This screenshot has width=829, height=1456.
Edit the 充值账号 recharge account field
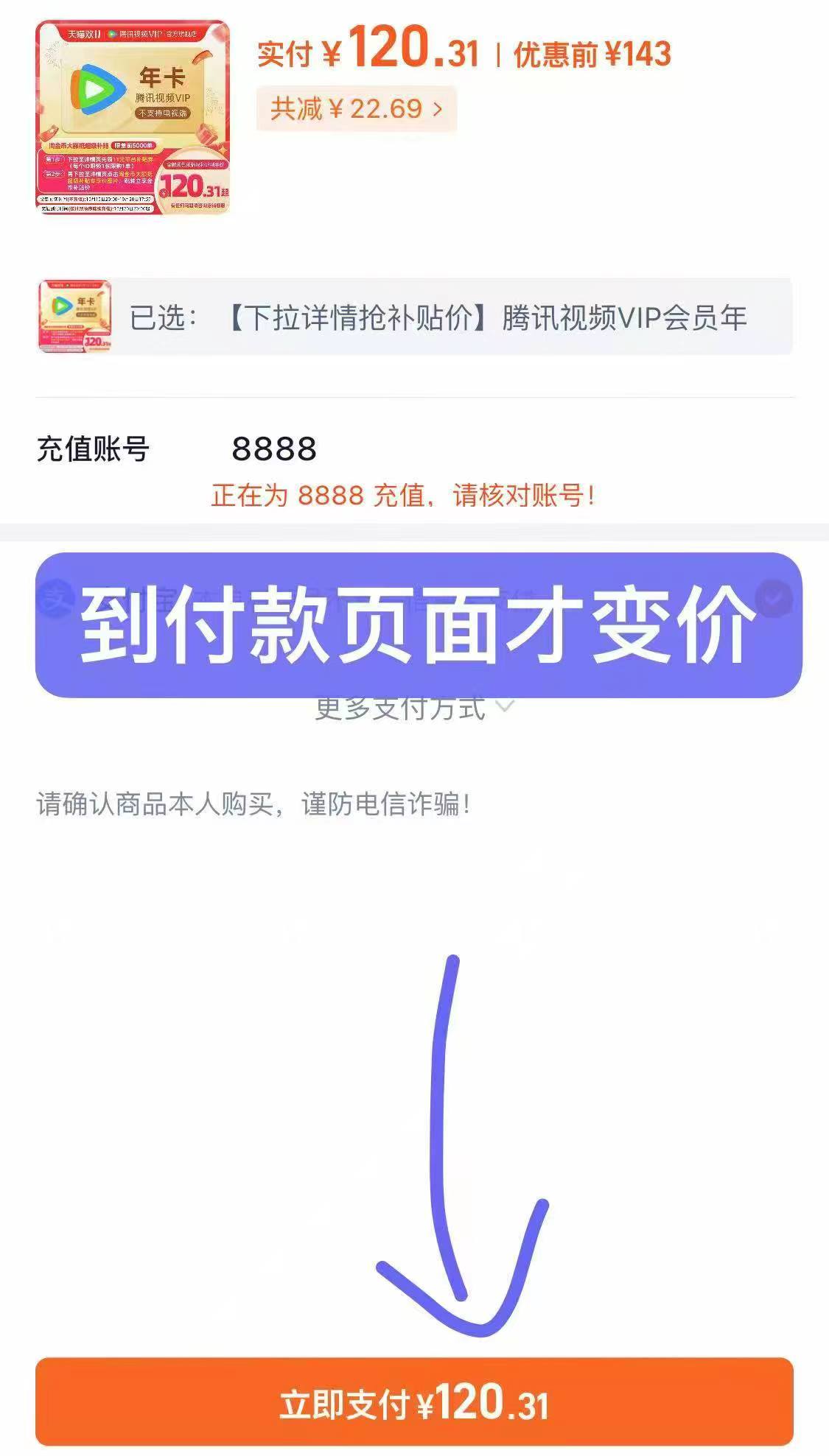(x=273, y=448)
